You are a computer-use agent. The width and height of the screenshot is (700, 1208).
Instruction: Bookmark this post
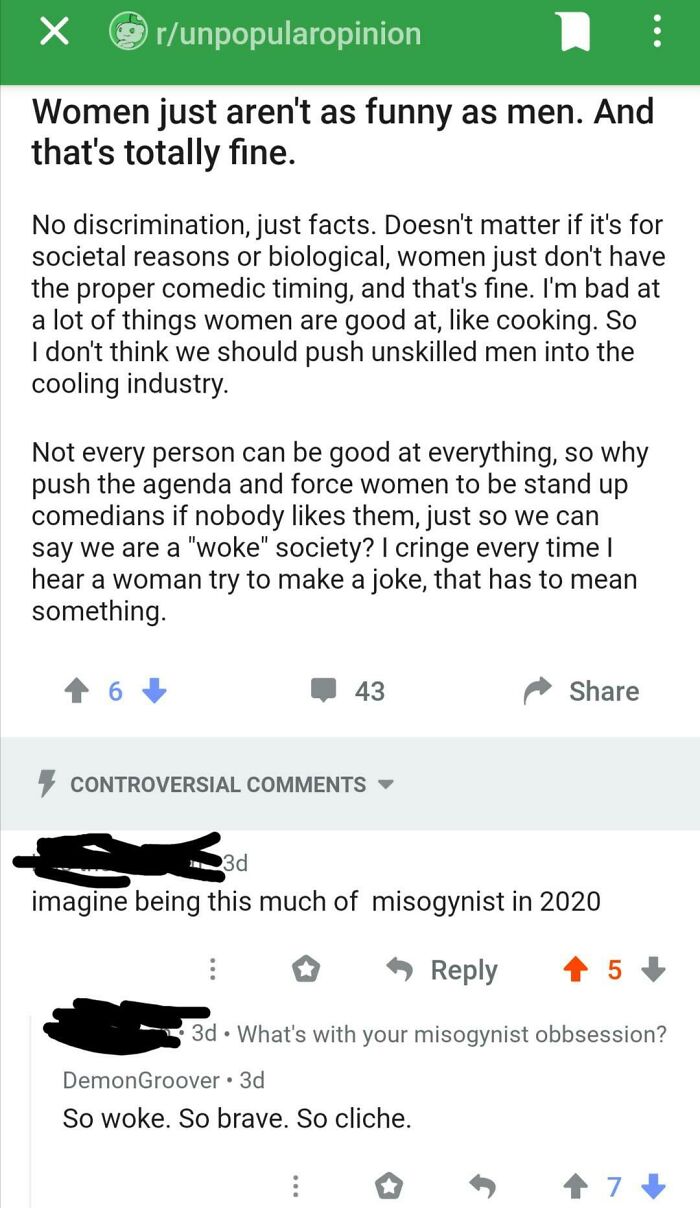[x=574, y=34]
